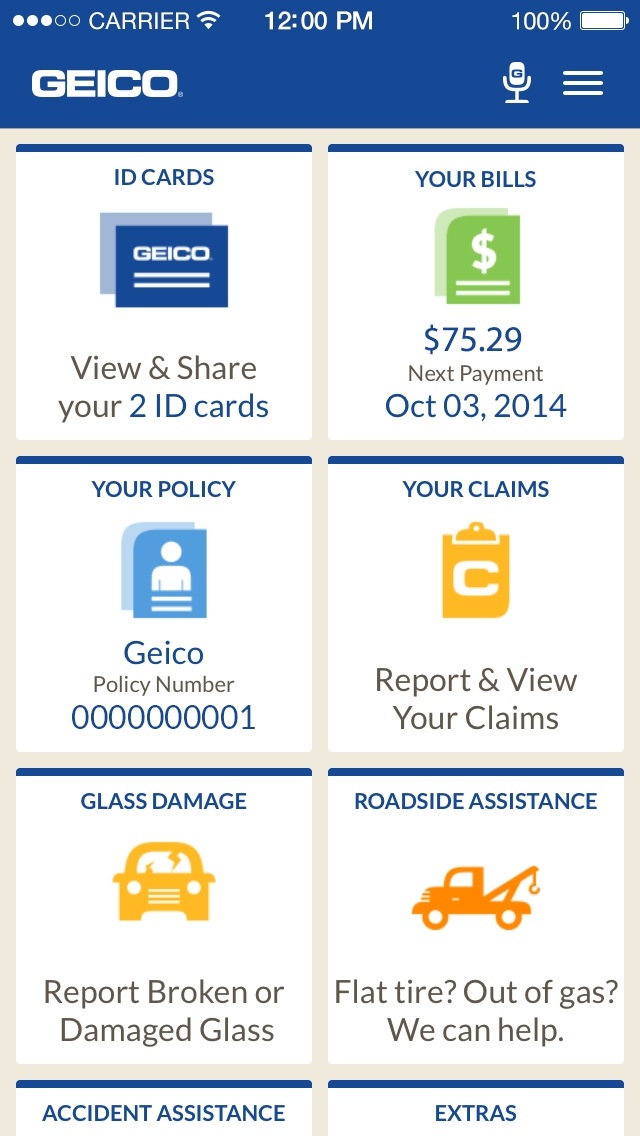640x1136 pixels.
Task: Tap the voice assistant microphone icon
Action: pyautogui.click(x=516, y=83)
